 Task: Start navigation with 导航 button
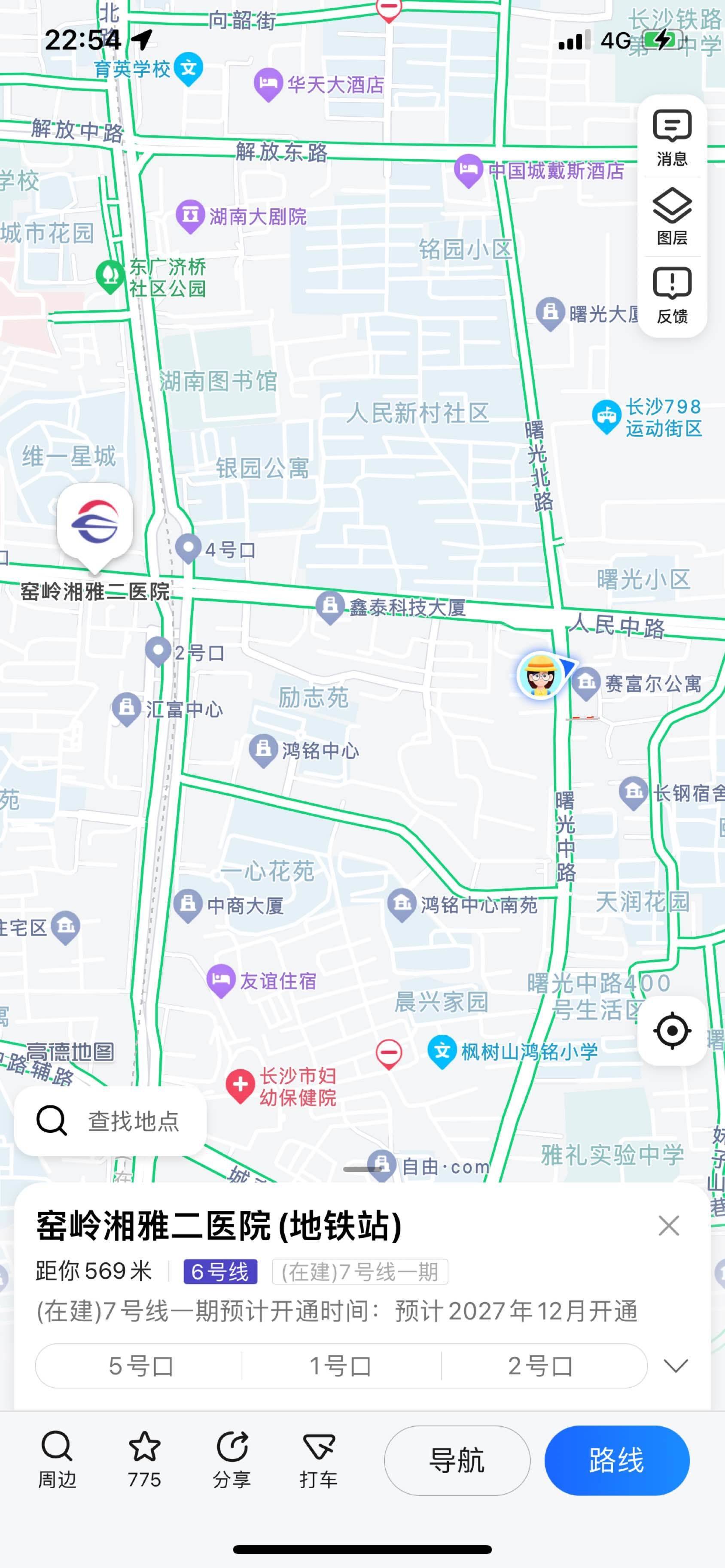(x=457, y=1460)
